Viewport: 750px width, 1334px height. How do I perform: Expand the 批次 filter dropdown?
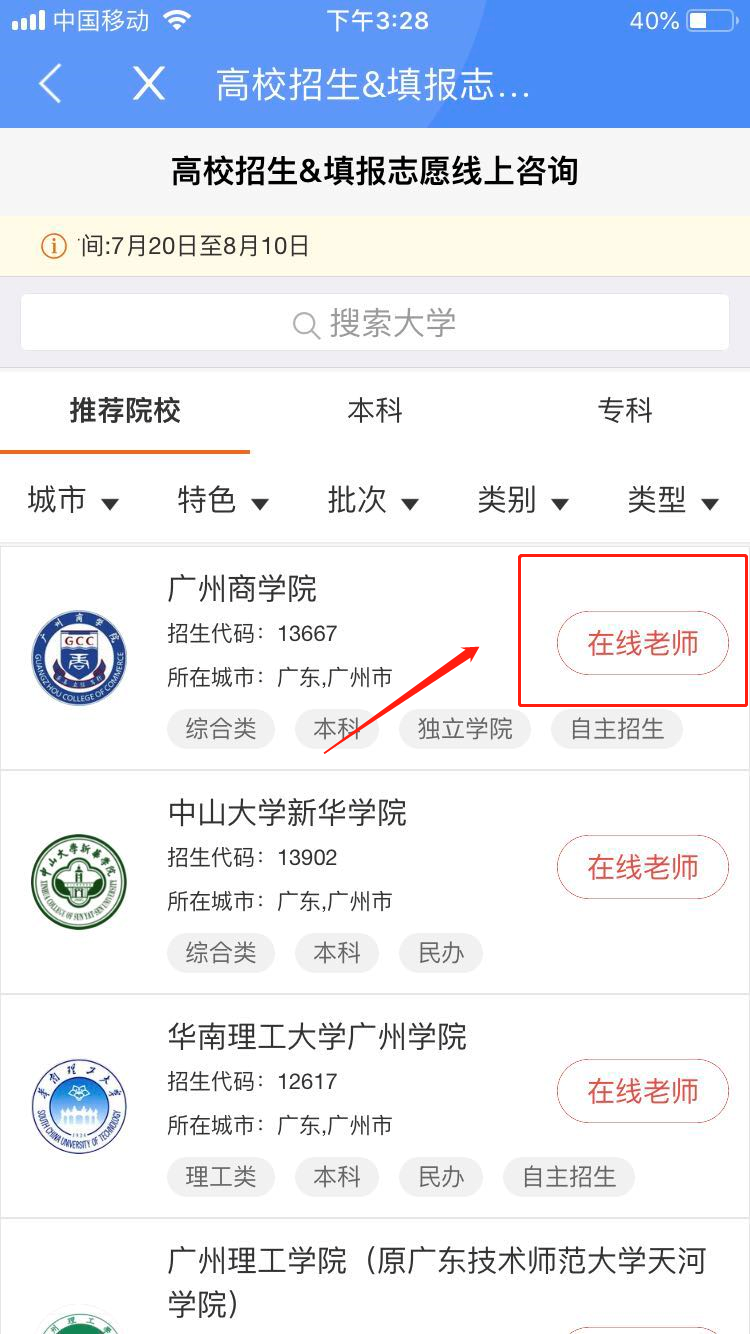point(373,500)
